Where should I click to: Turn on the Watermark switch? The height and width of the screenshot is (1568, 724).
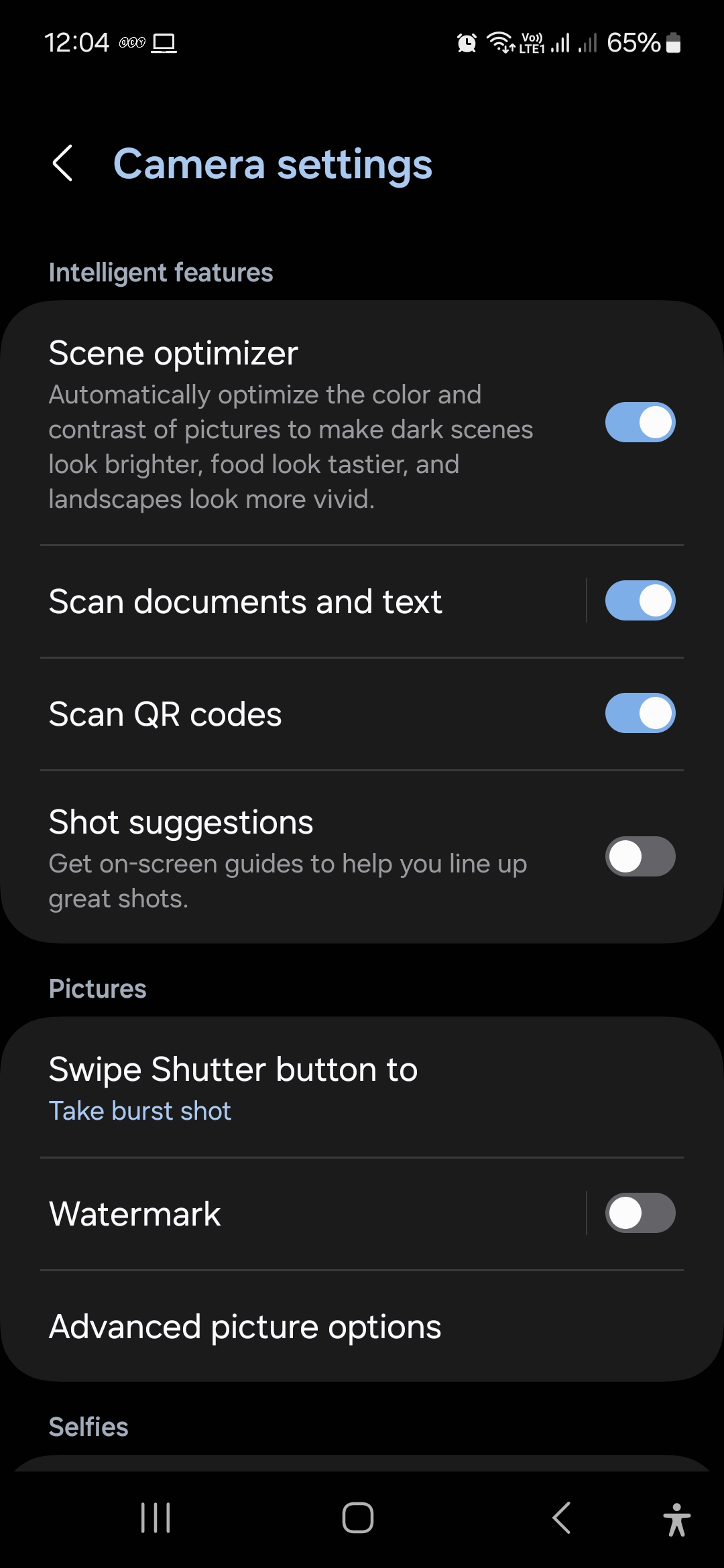[x=640, y=1213]
